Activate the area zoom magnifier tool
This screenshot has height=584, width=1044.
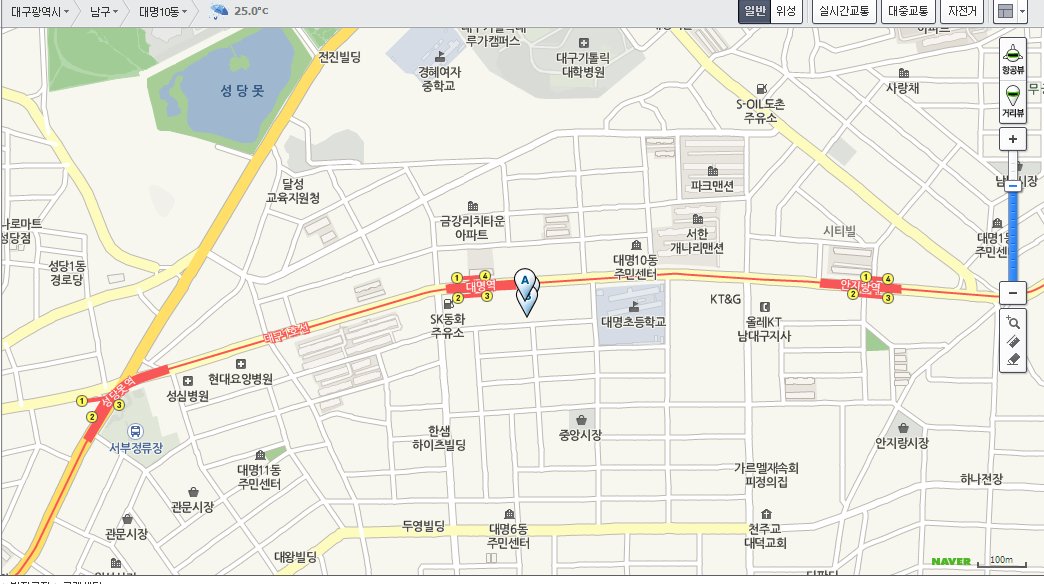1013,322
